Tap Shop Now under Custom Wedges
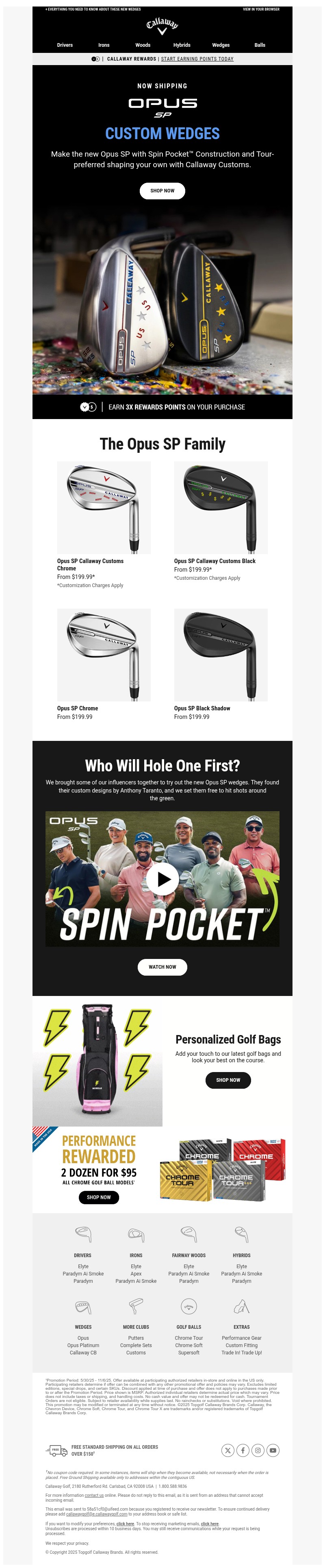Image resolution: width=325 pixels, height=1568 pixels. click(x=162, y=190)
